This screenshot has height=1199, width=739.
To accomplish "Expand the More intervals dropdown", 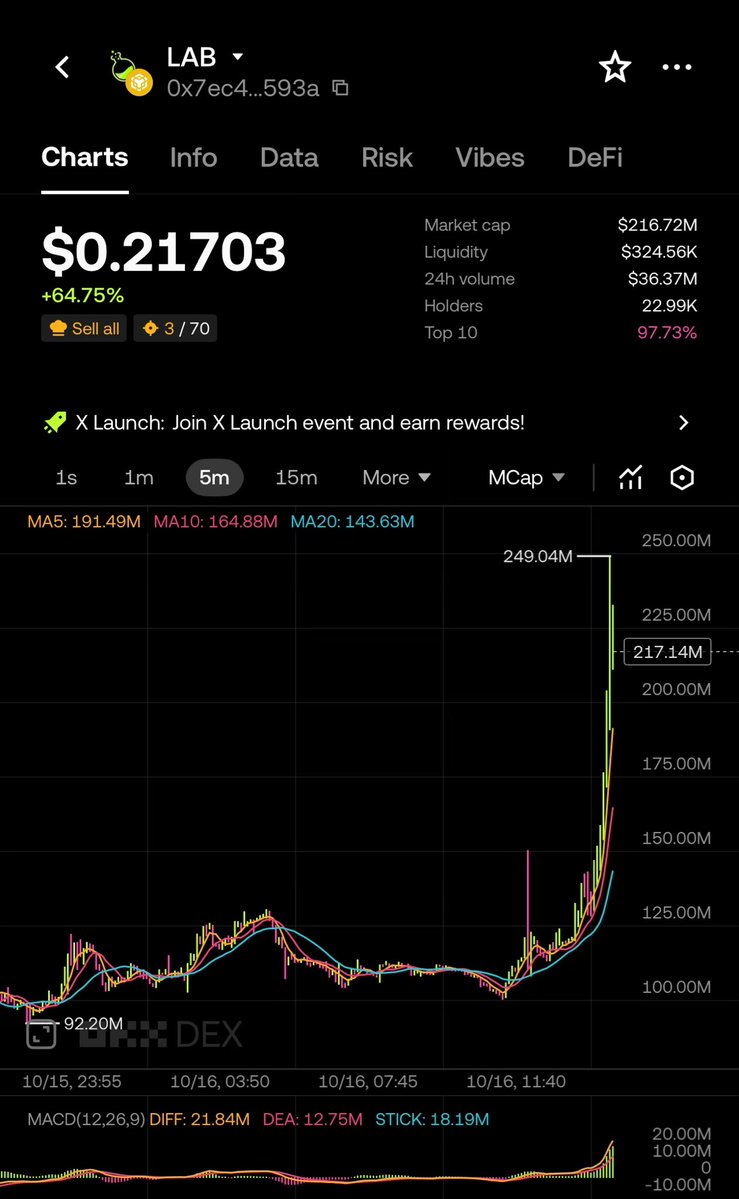I will tap(396, 478).
